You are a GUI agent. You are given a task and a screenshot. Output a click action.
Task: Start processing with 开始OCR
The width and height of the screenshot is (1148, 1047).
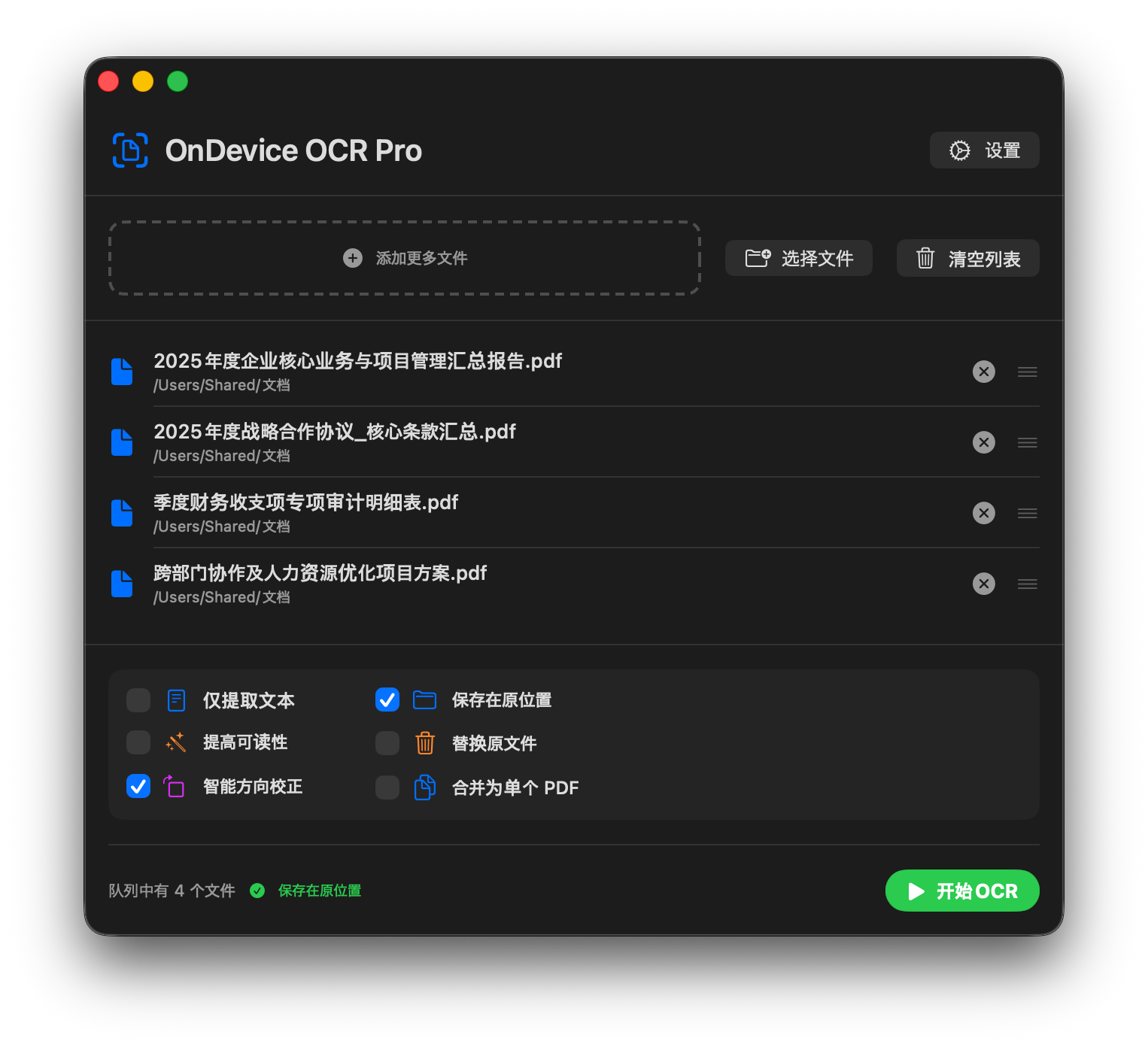tap(962, 891)
